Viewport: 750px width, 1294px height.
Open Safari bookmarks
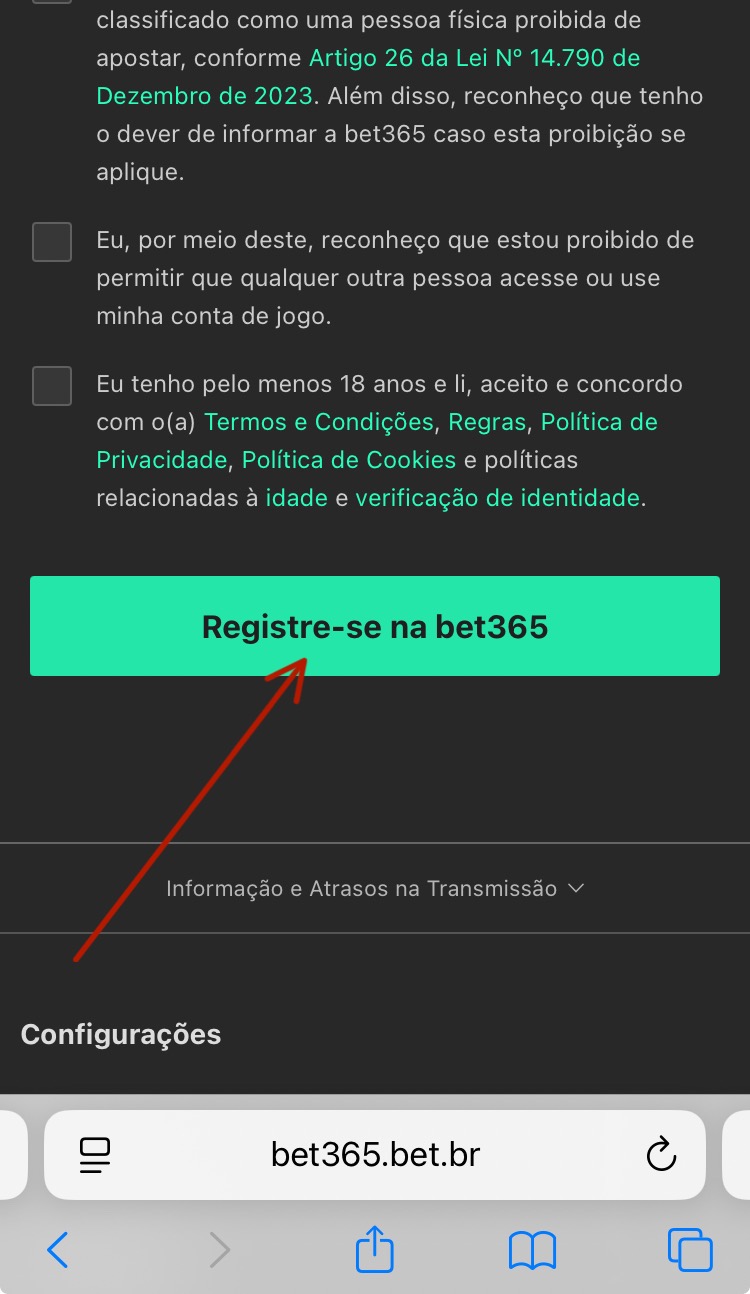(532, 1250)
